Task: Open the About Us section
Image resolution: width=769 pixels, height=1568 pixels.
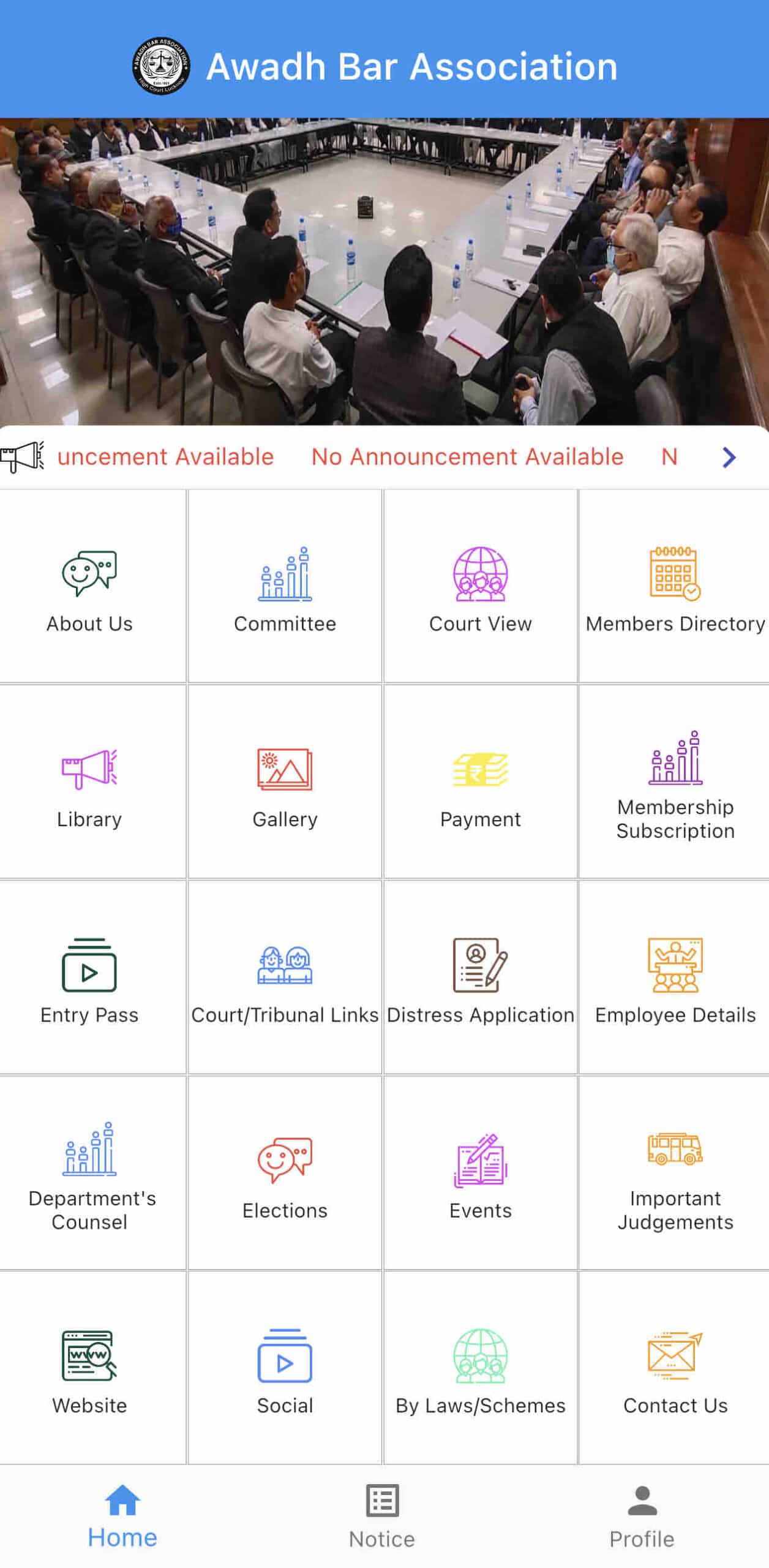Action: 90,587
